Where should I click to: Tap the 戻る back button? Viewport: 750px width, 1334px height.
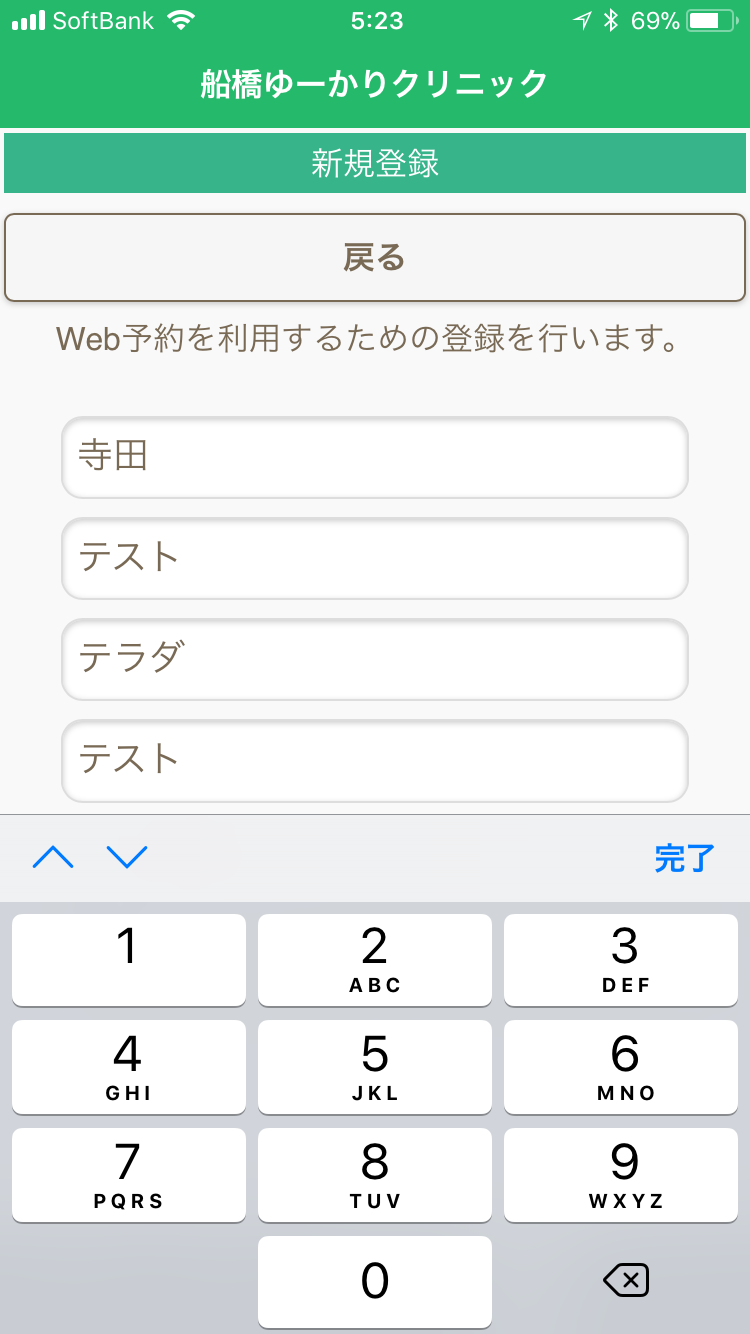374,258
